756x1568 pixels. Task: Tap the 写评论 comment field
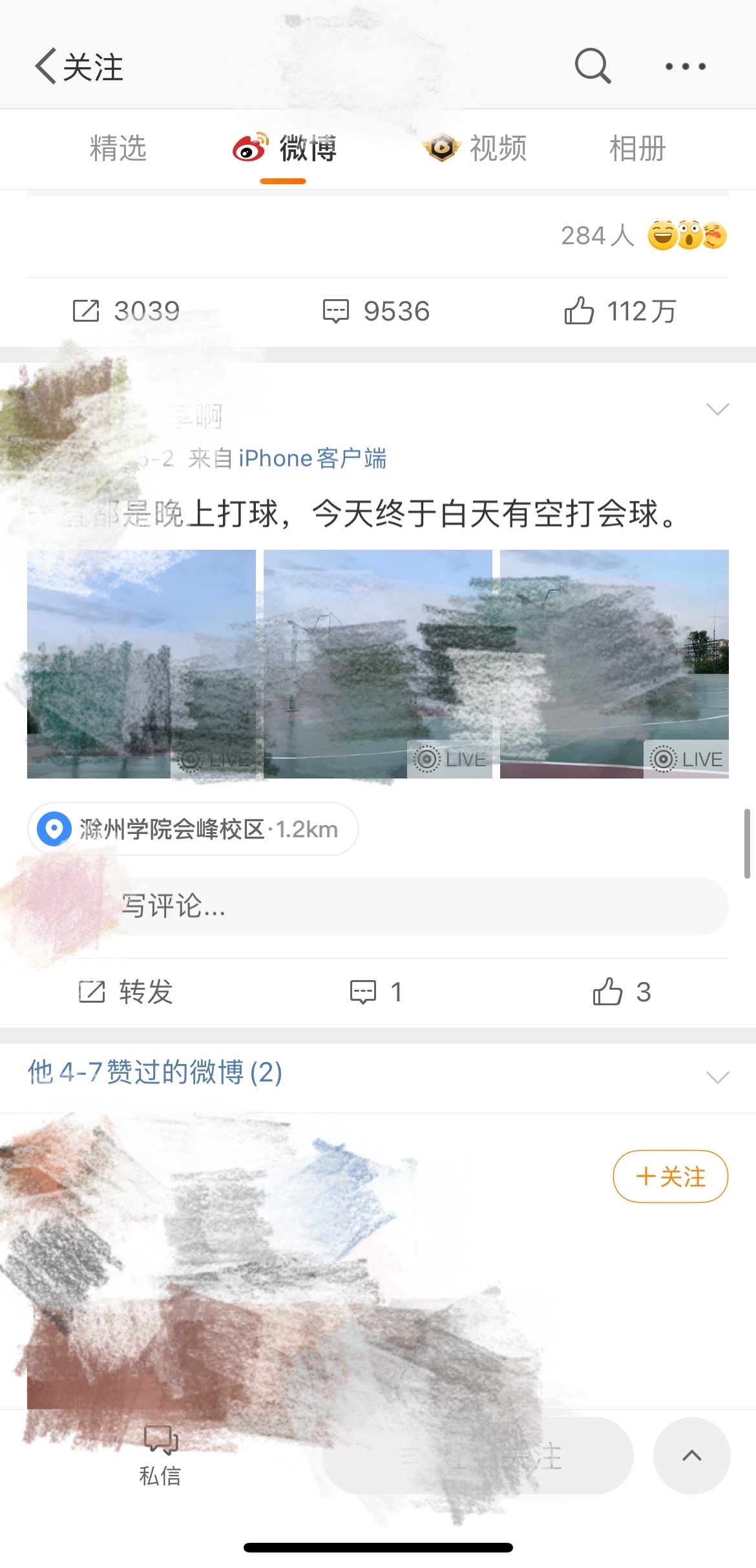(x=414, y=906)
